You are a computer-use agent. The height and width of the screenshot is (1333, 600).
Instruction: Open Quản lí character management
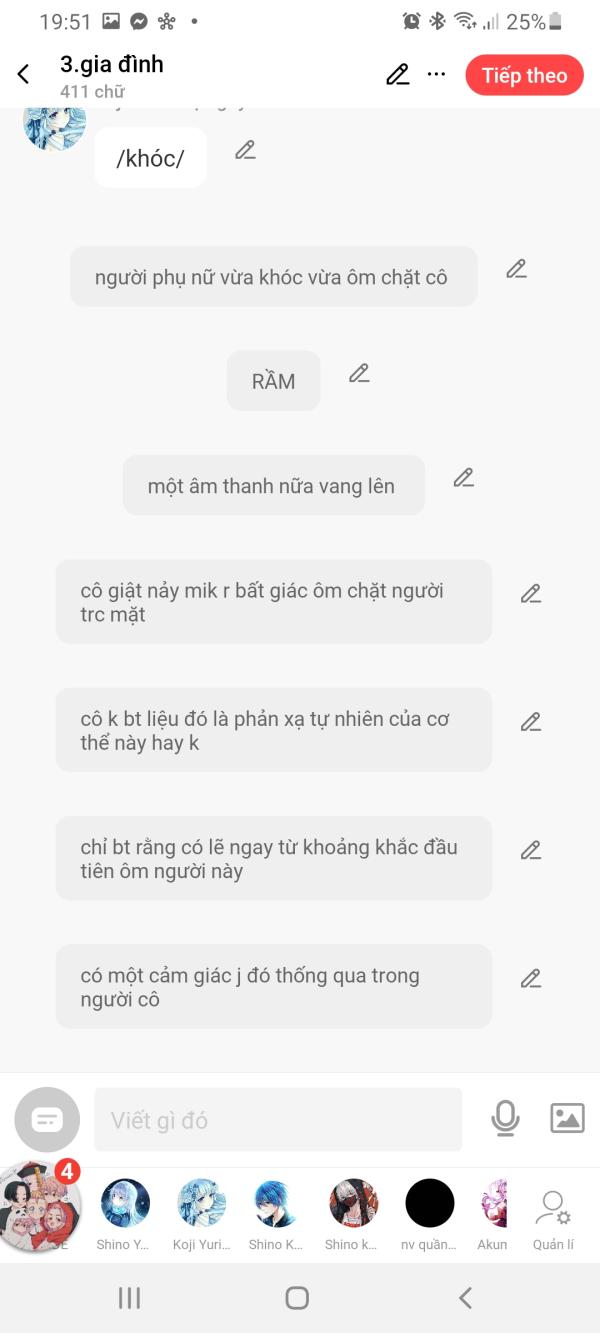click(553, 1216)
